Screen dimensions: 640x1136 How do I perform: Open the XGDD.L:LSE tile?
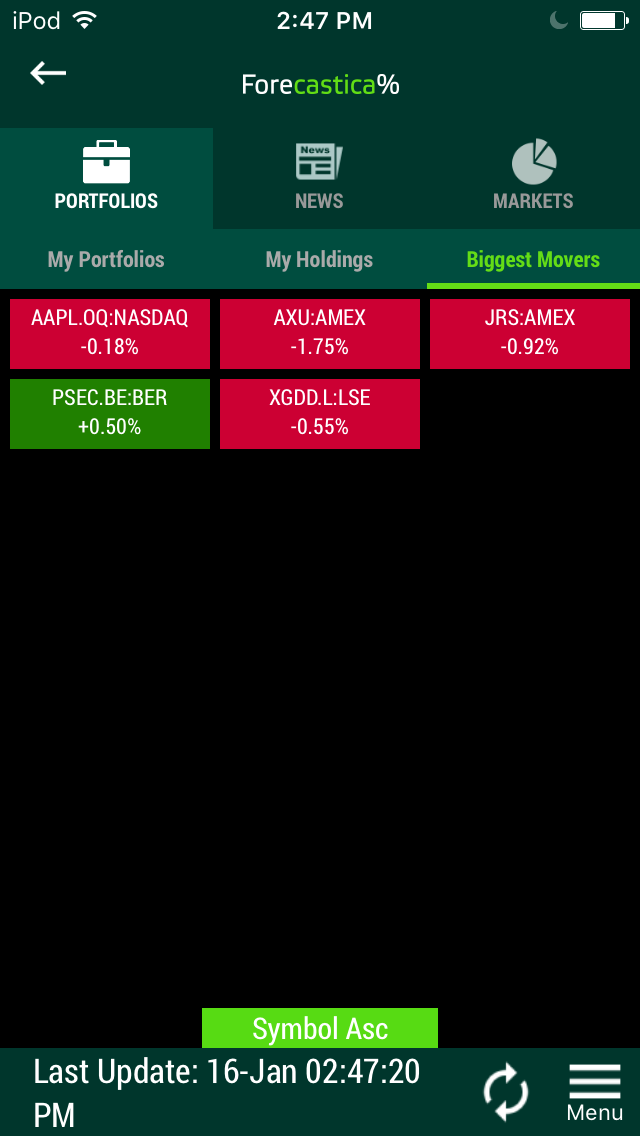pyautogui.click(x=320, y=414)
